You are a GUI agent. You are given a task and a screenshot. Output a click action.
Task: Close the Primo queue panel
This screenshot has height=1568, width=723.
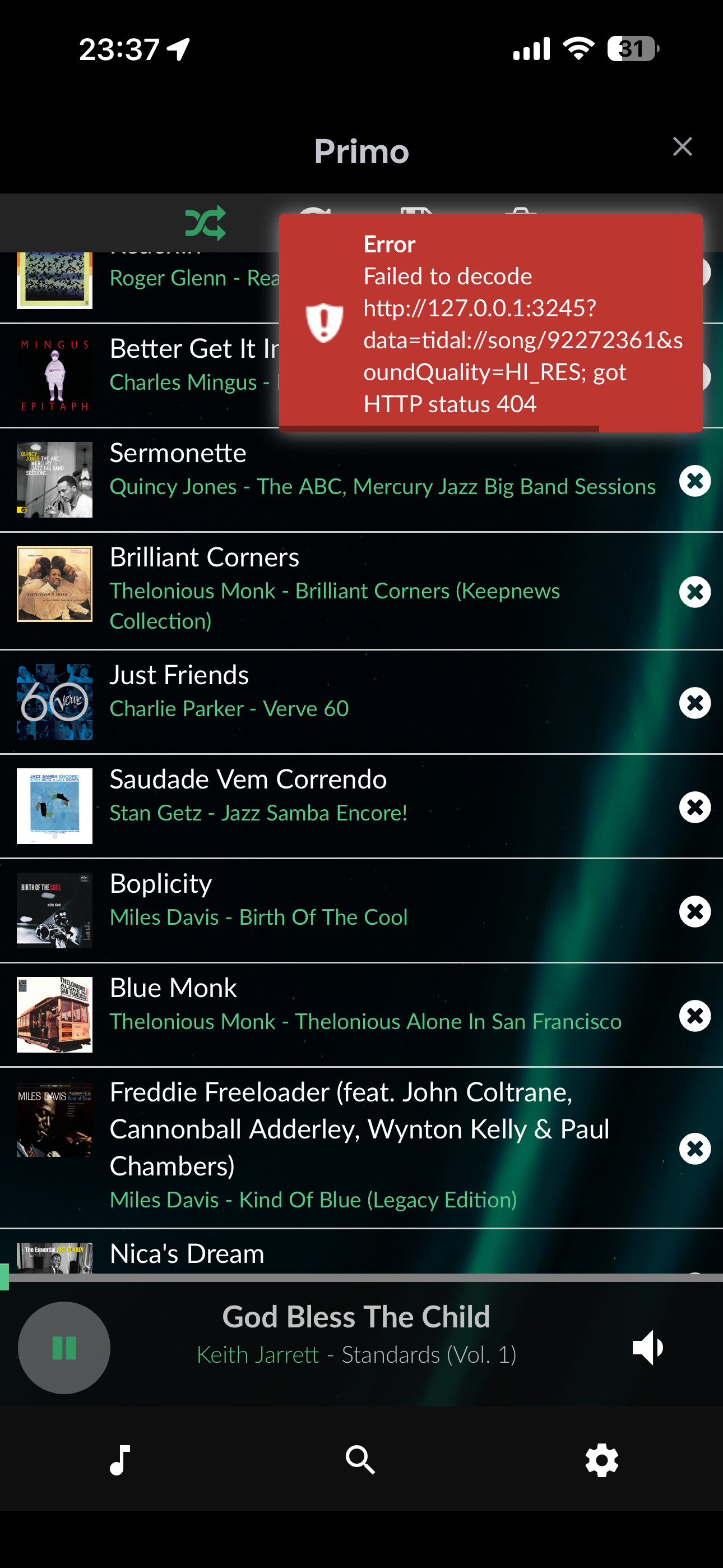click(682, 147)
